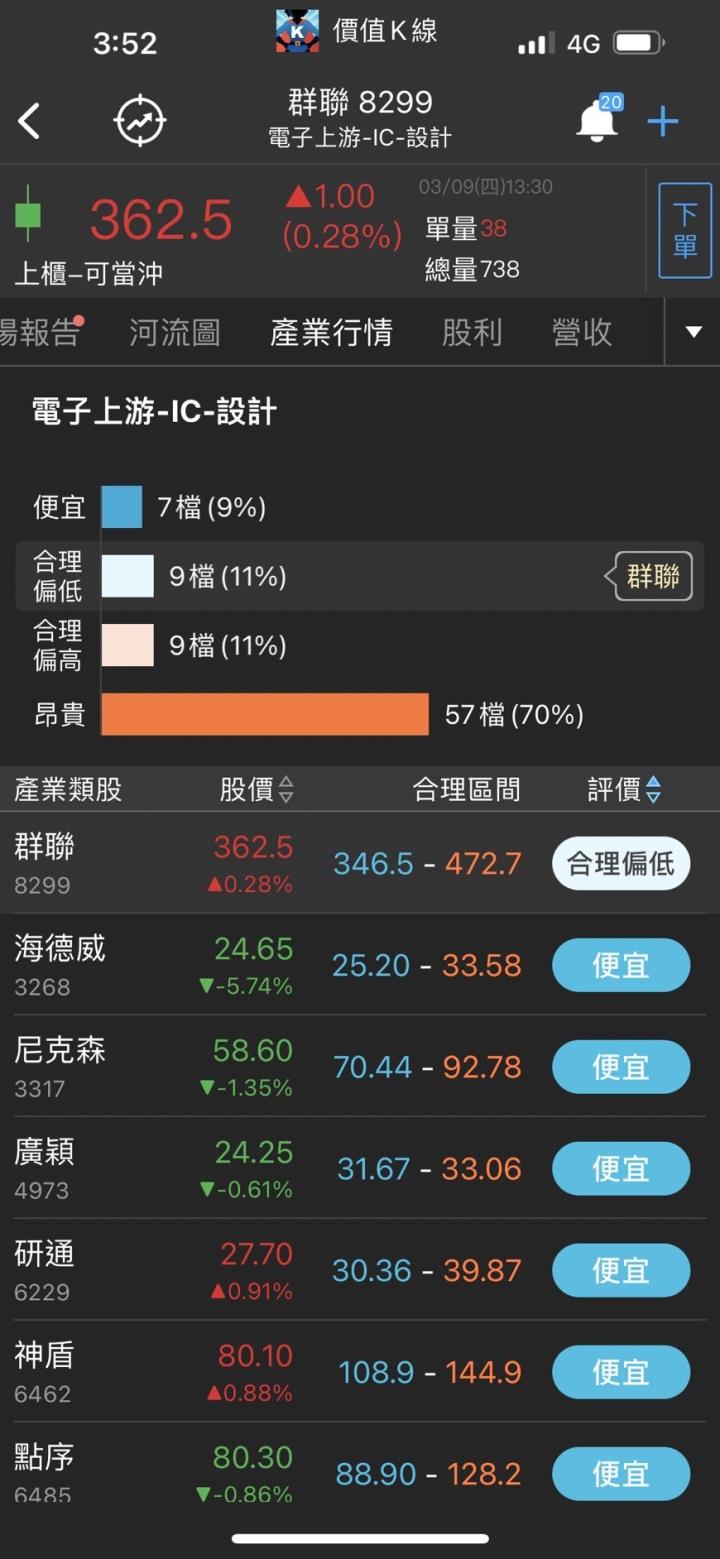This screenshot has width=720, height=1559.
Task: Open the market analysis compass icon
Action: [x=139, y=120]
